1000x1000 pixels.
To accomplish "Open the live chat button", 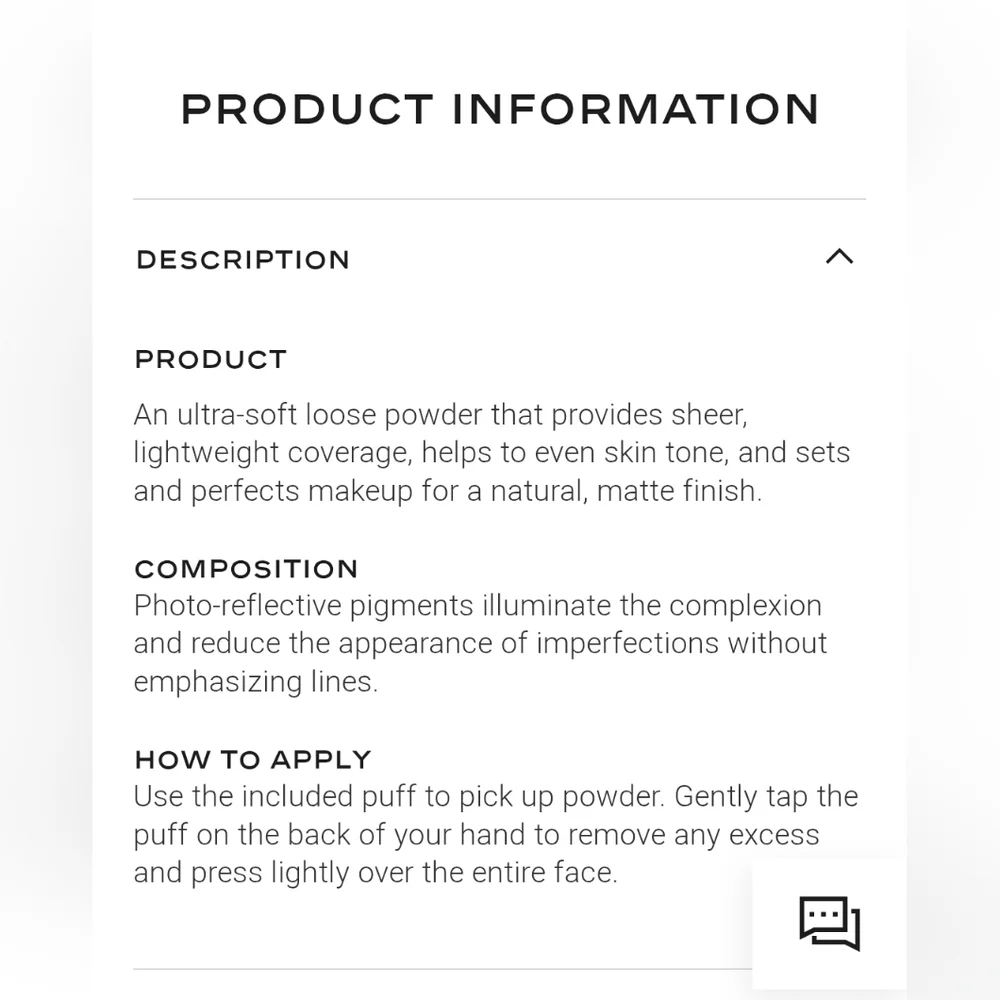I will coord(829,923).
